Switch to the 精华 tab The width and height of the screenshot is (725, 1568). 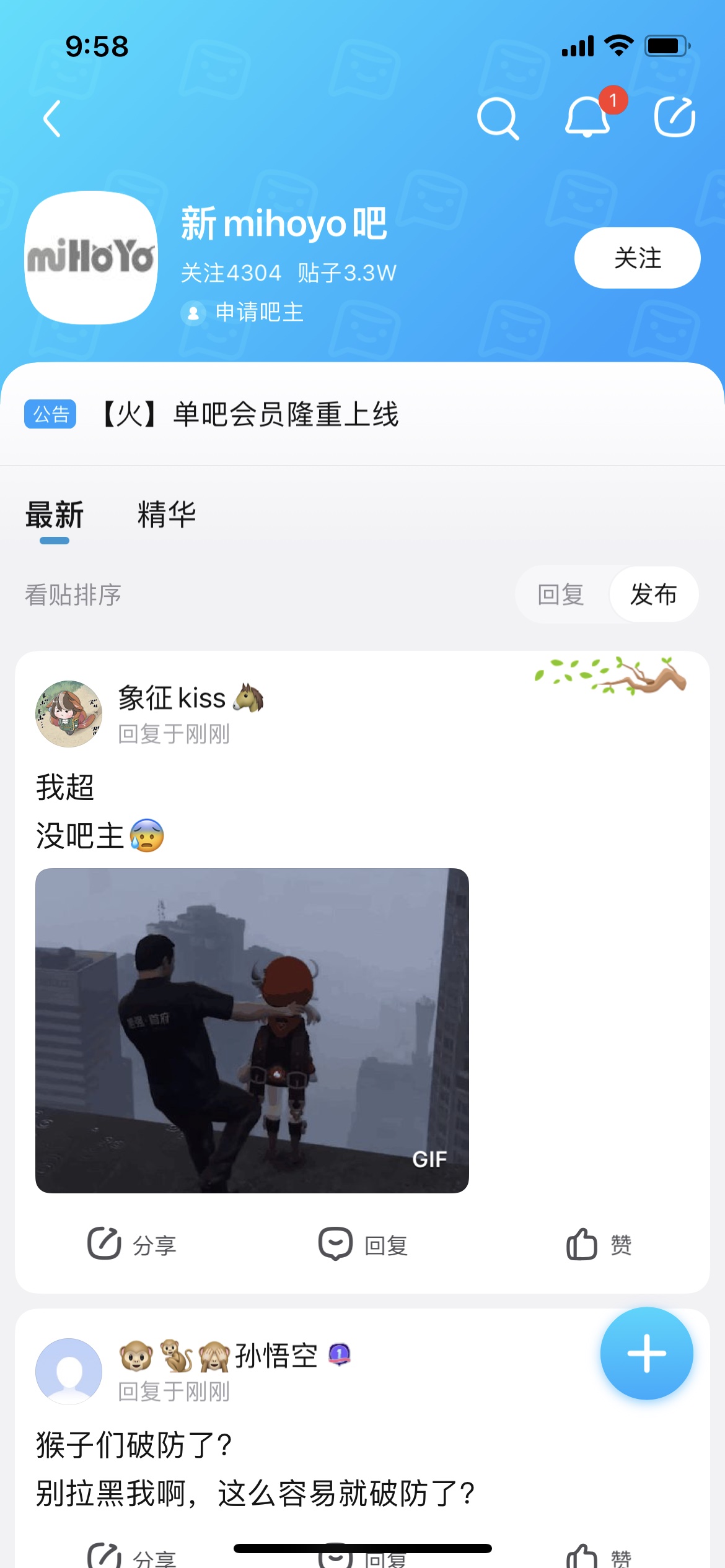click(167, 515)
